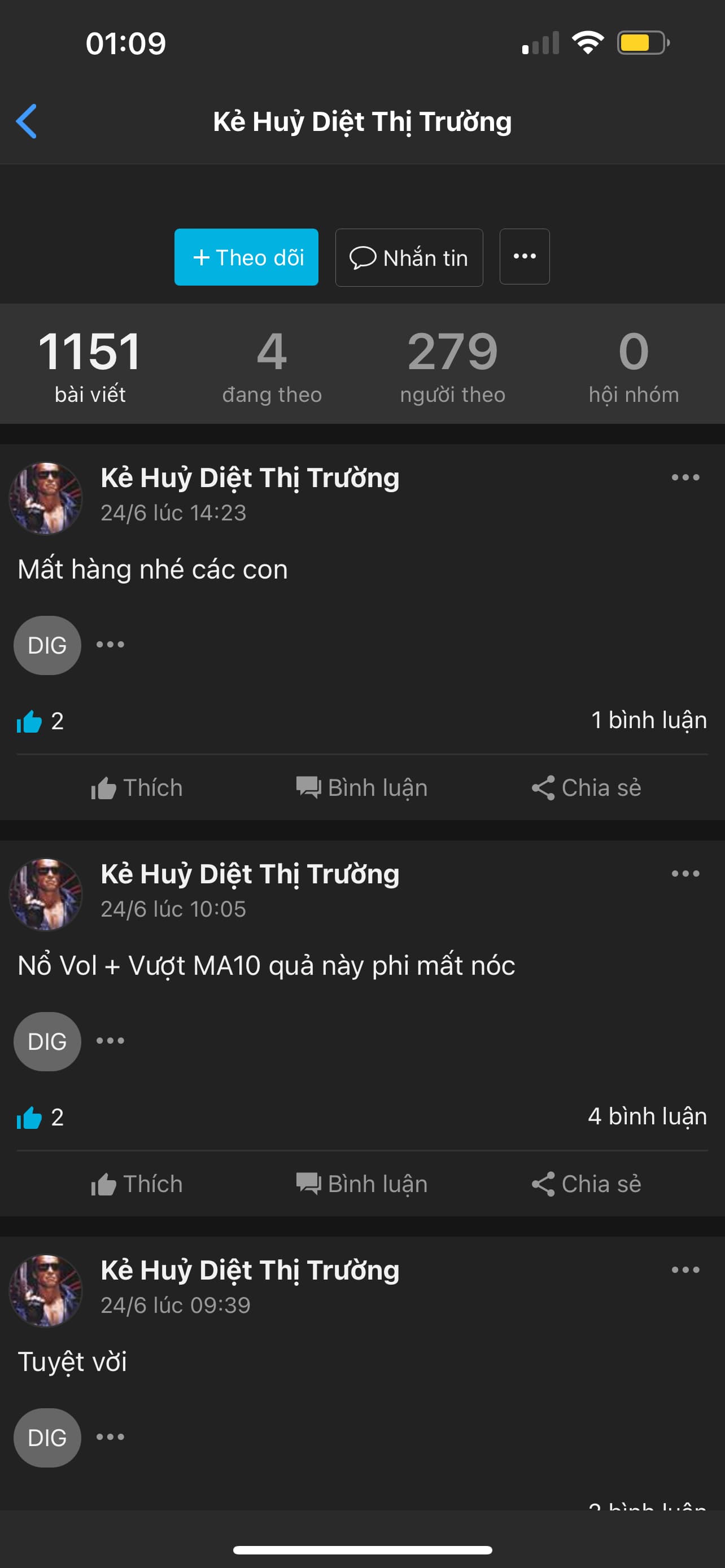Screen dimensions: 725x1568
Task: View the 4 bình luận comments
Action: tap(647, 1116)
